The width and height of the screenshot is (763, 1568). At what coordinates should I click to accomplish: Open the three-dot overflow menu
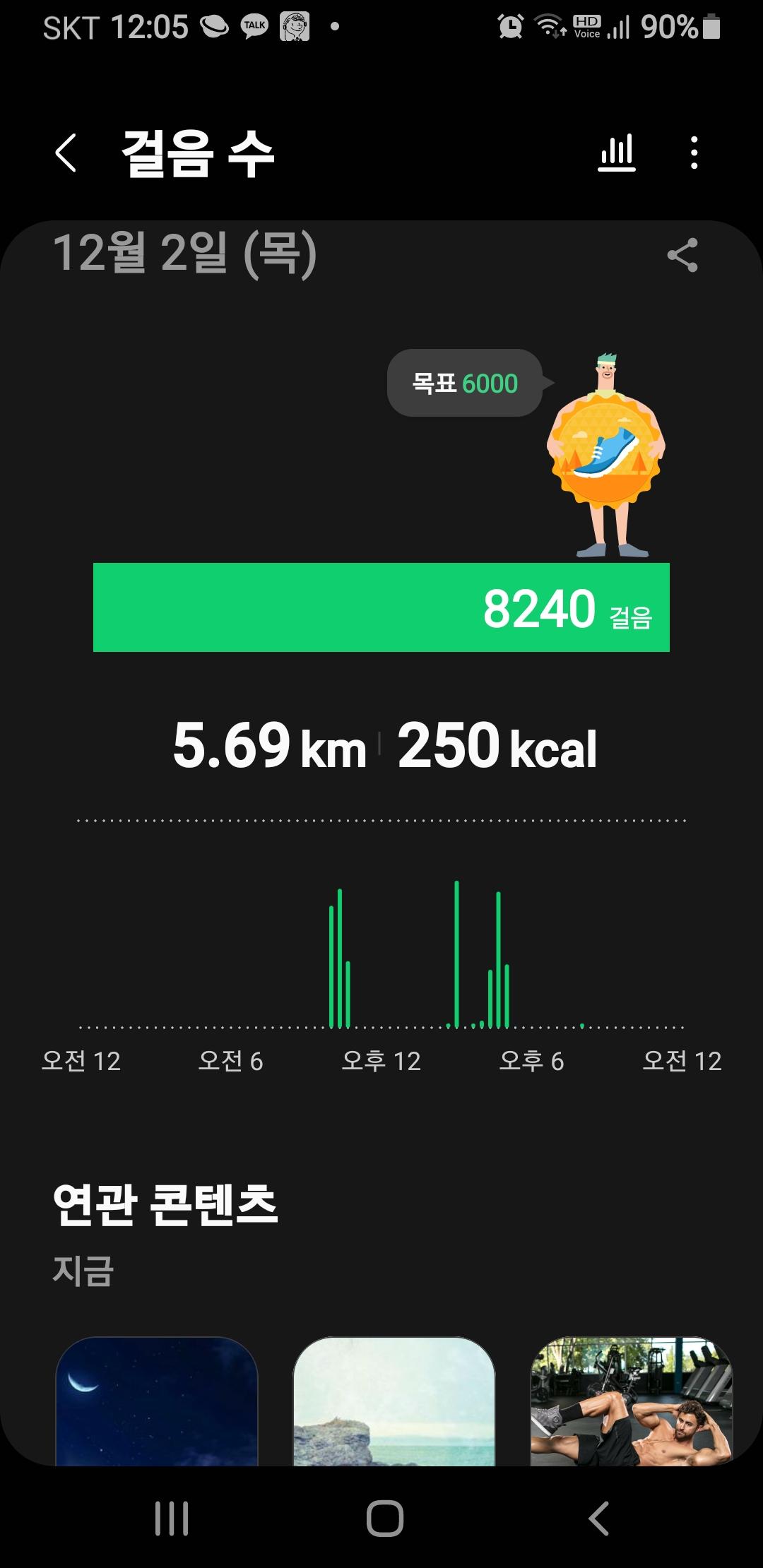[x=694, y=153]
